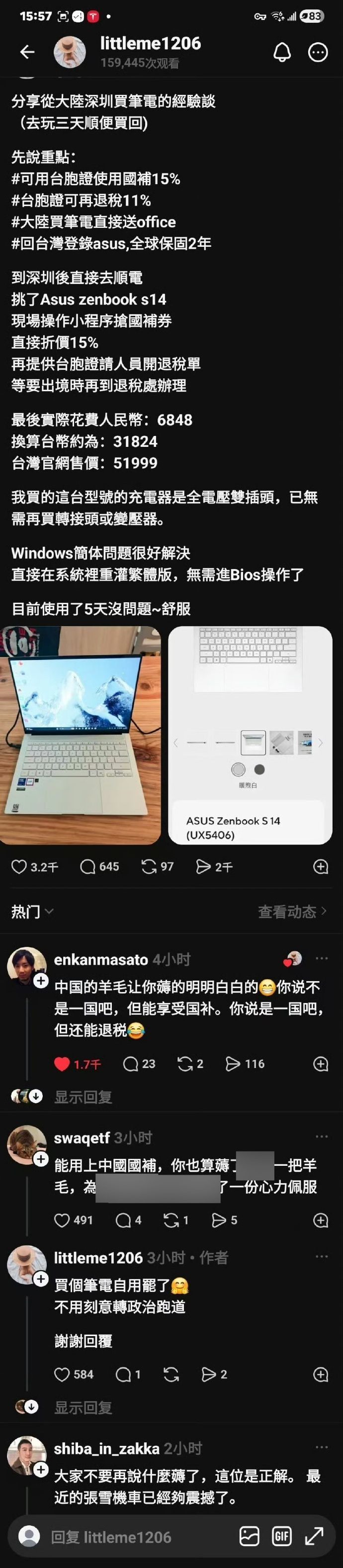Repost the main post with 97 reposts
The height and width of the screenshot is (1568, 343).
tap(149, 866)
